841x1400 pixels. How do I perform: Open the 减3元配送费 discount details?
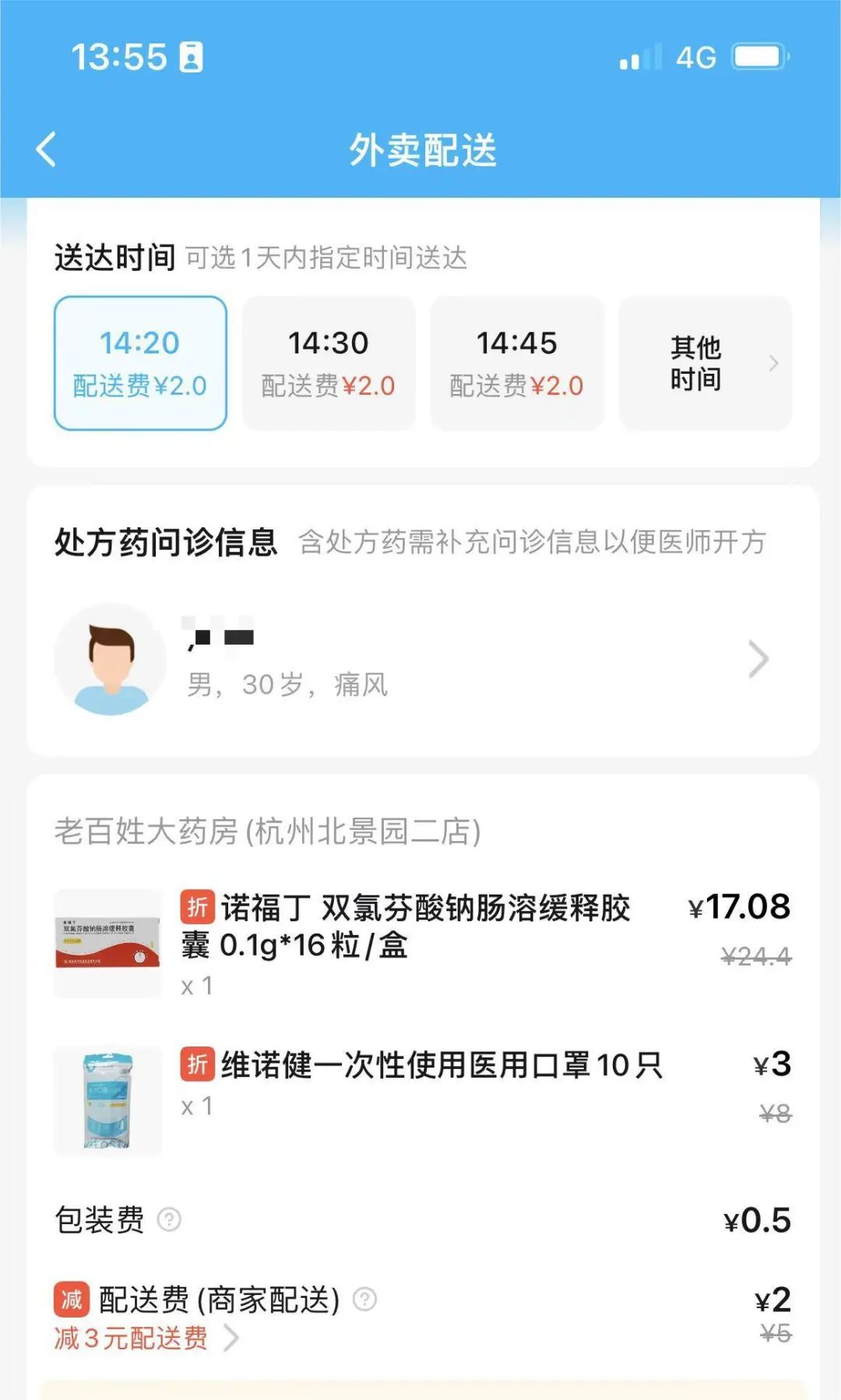[146, 1338]
